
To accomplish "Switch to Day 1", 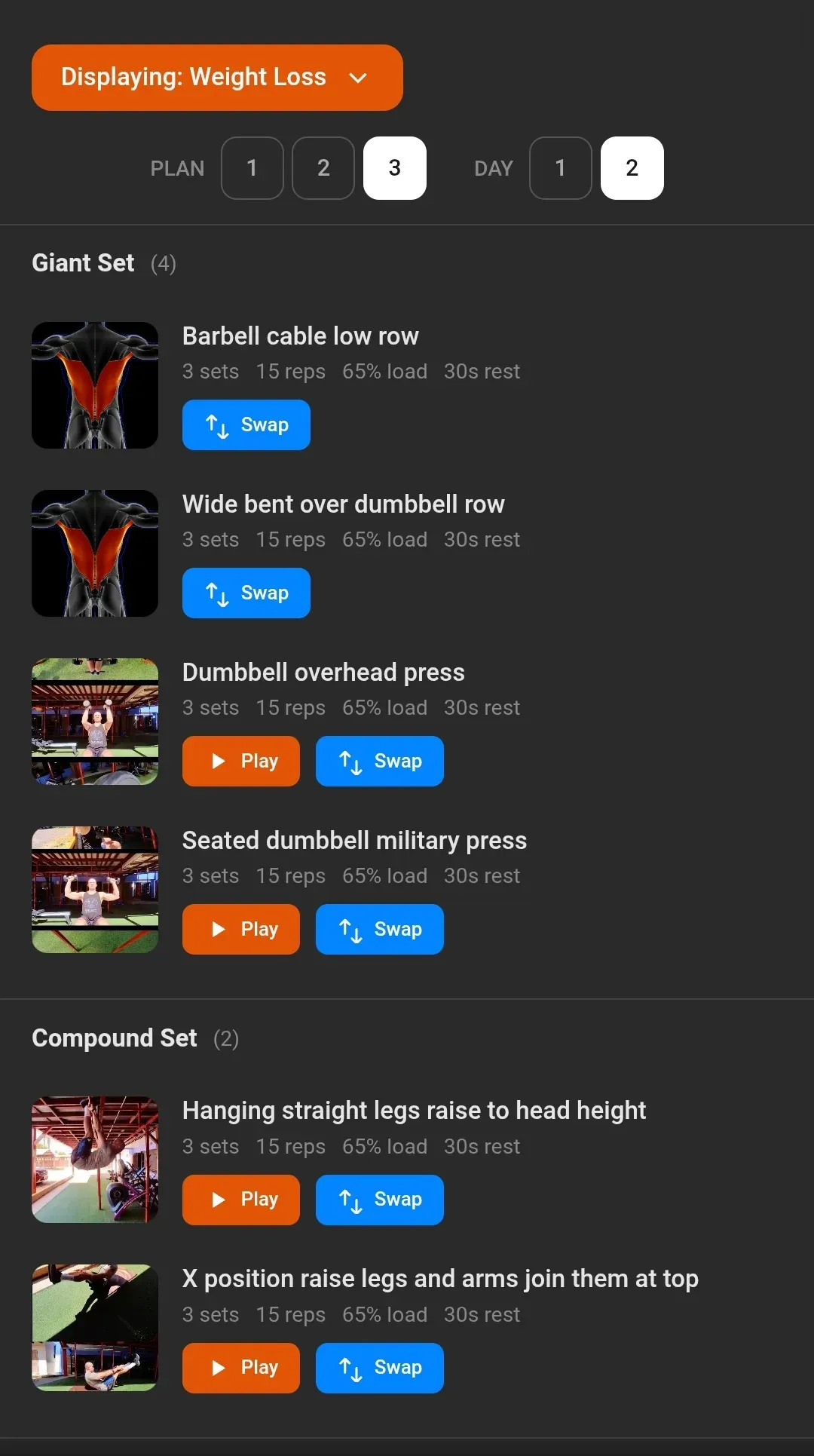I will tap(561, 168).
